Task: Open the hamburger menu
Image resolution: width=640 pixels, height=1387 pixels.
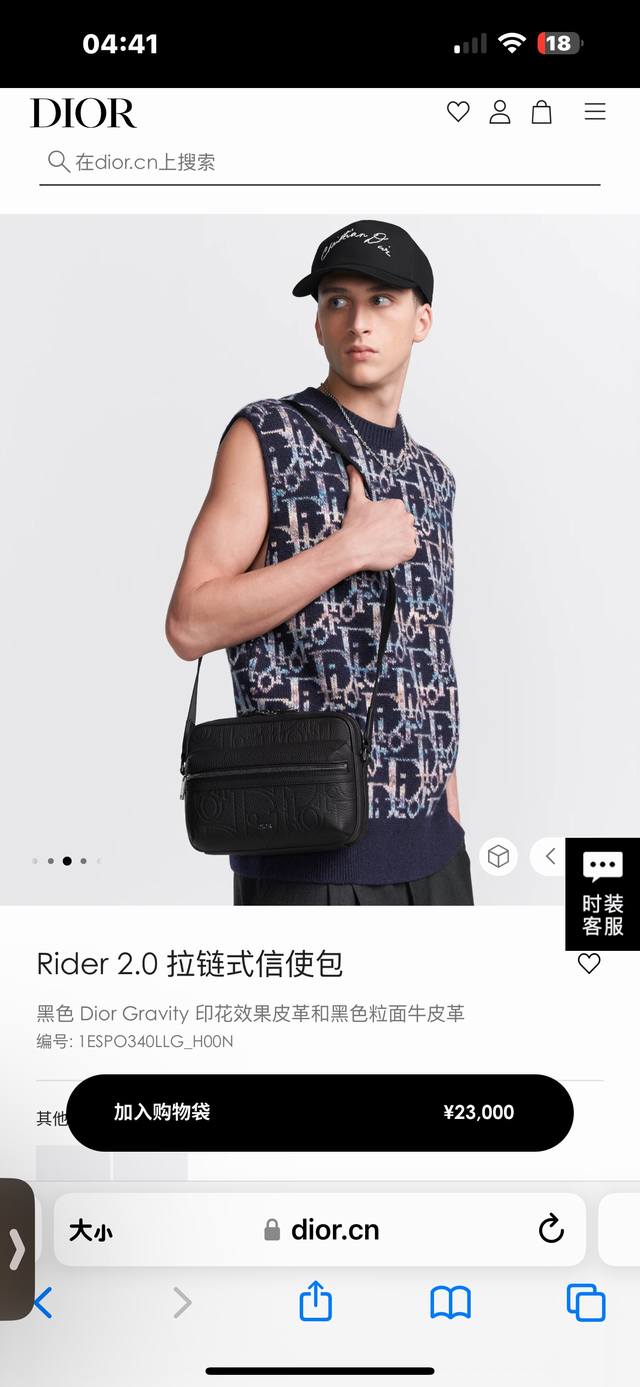Action: pyautogui.click(x=595, y=112)
